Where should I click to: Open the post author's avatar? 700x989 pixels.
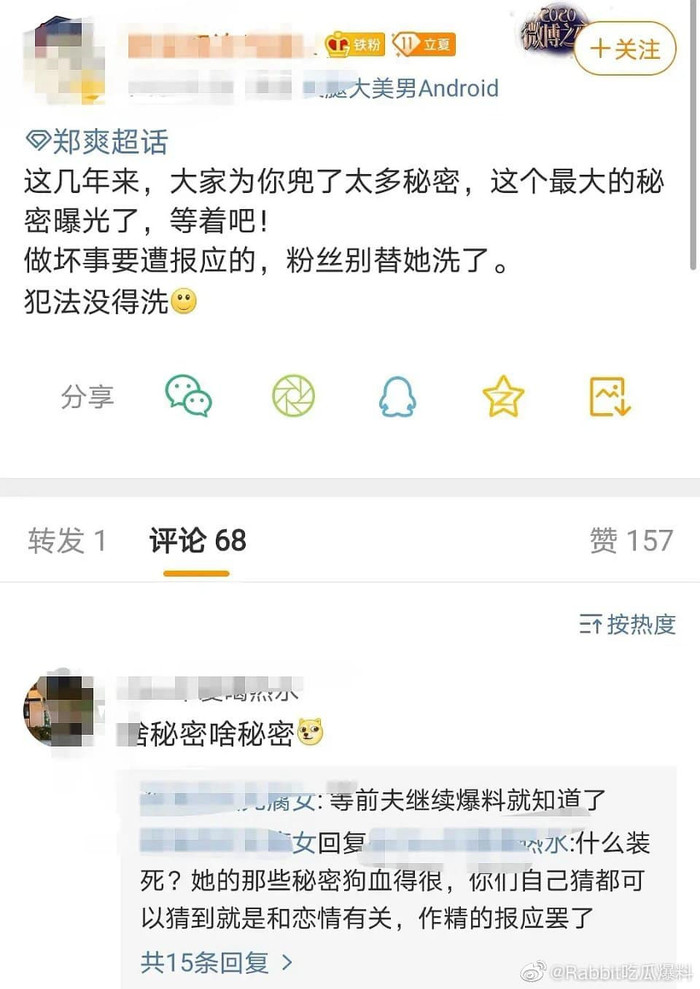(x=62, y=52)
